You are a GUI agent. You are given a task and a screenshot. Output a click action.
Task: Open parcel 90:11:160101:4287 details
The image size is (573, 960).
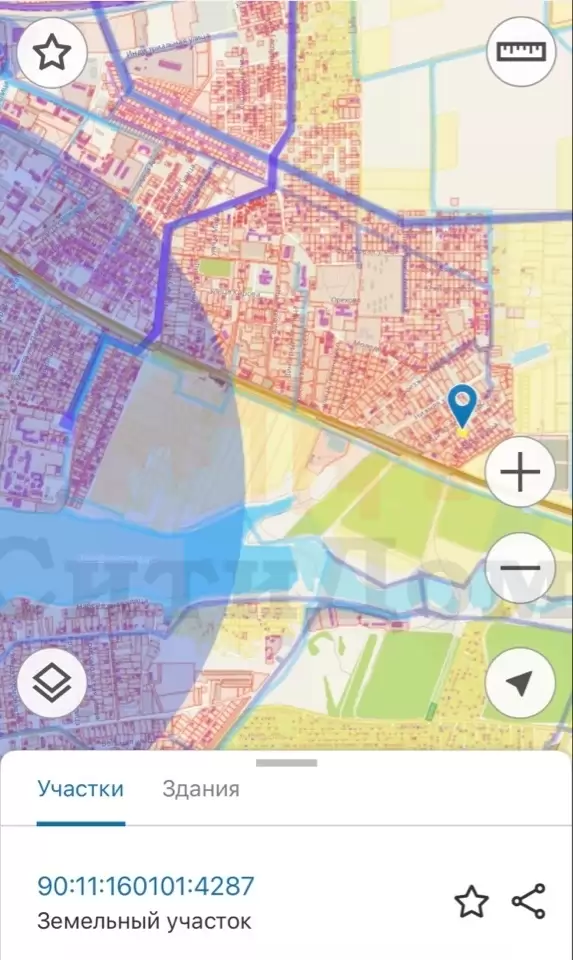(146, 886)
